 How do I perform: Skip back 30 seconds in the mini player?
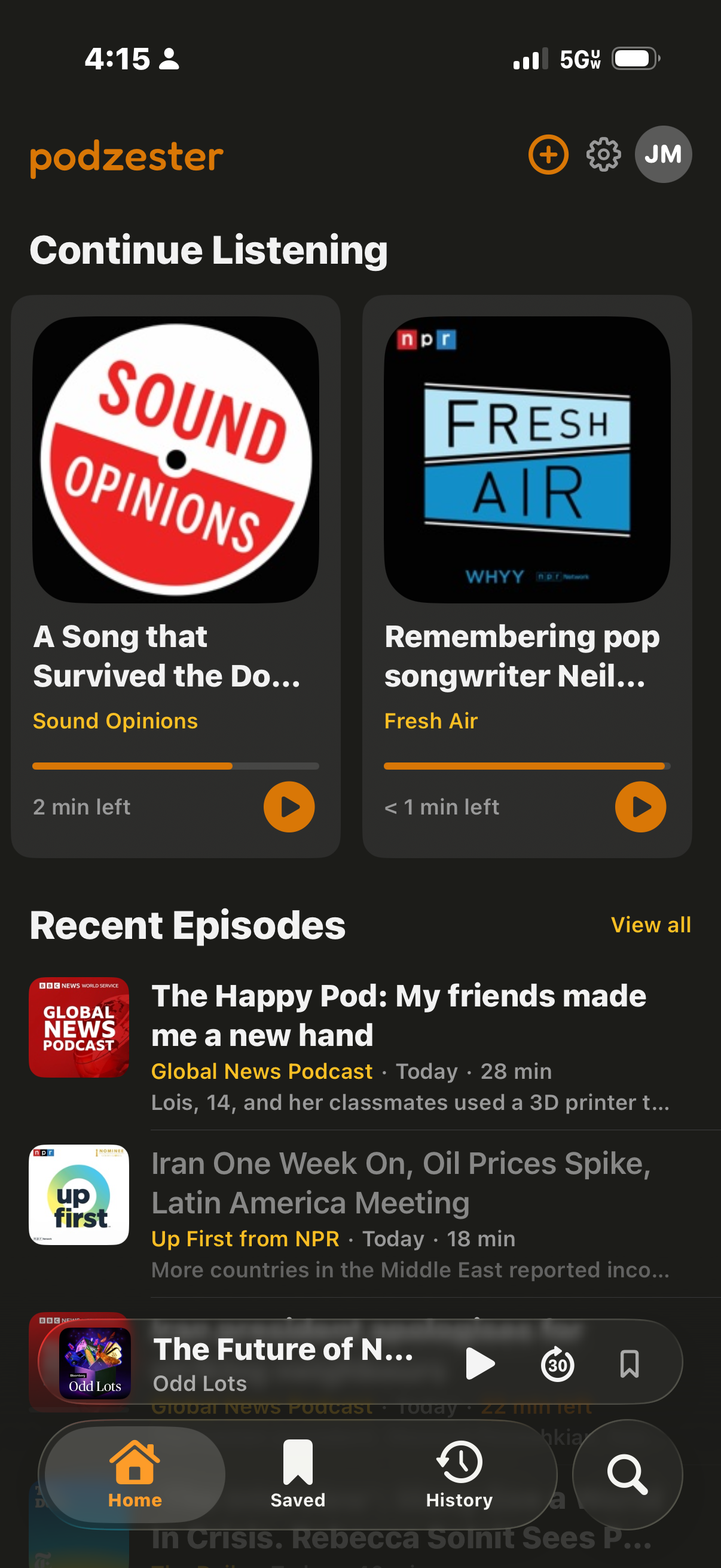557,1363
